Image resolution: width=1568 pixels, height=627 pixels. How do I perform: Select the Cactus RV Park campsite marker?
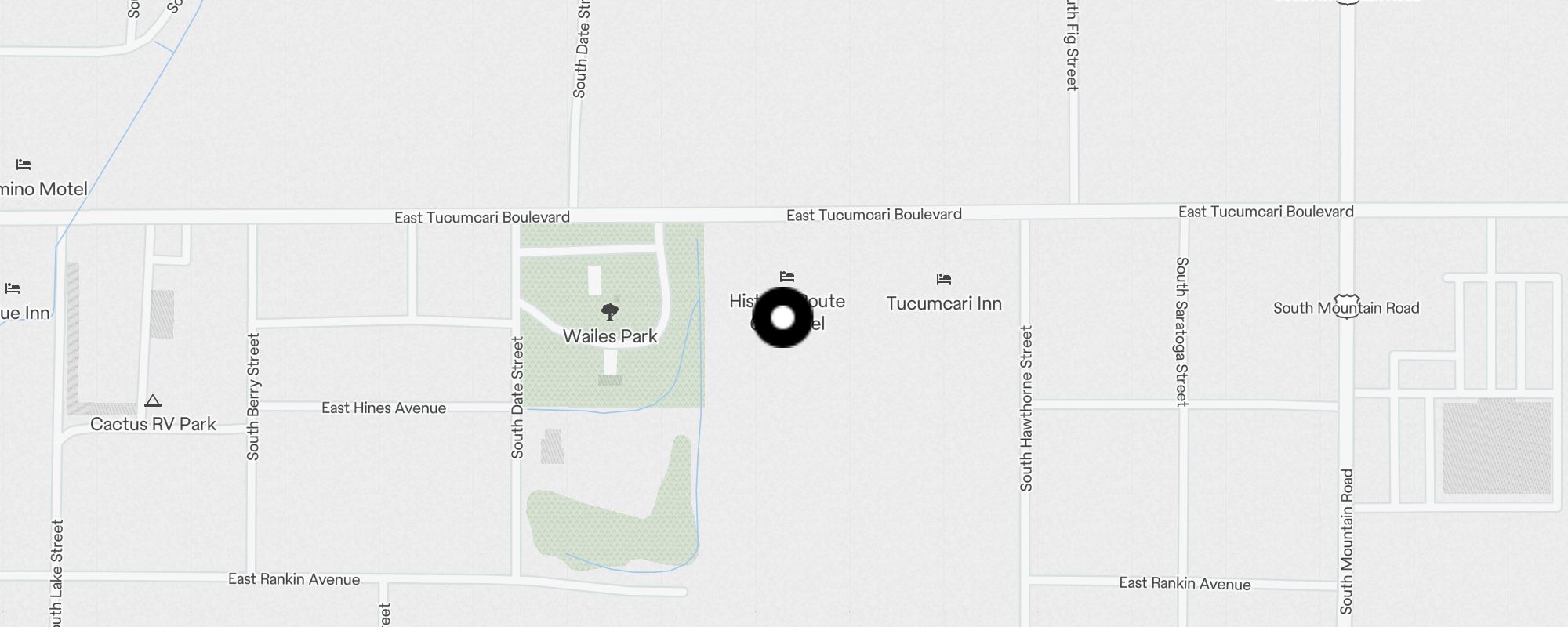[x=153, y=401]
